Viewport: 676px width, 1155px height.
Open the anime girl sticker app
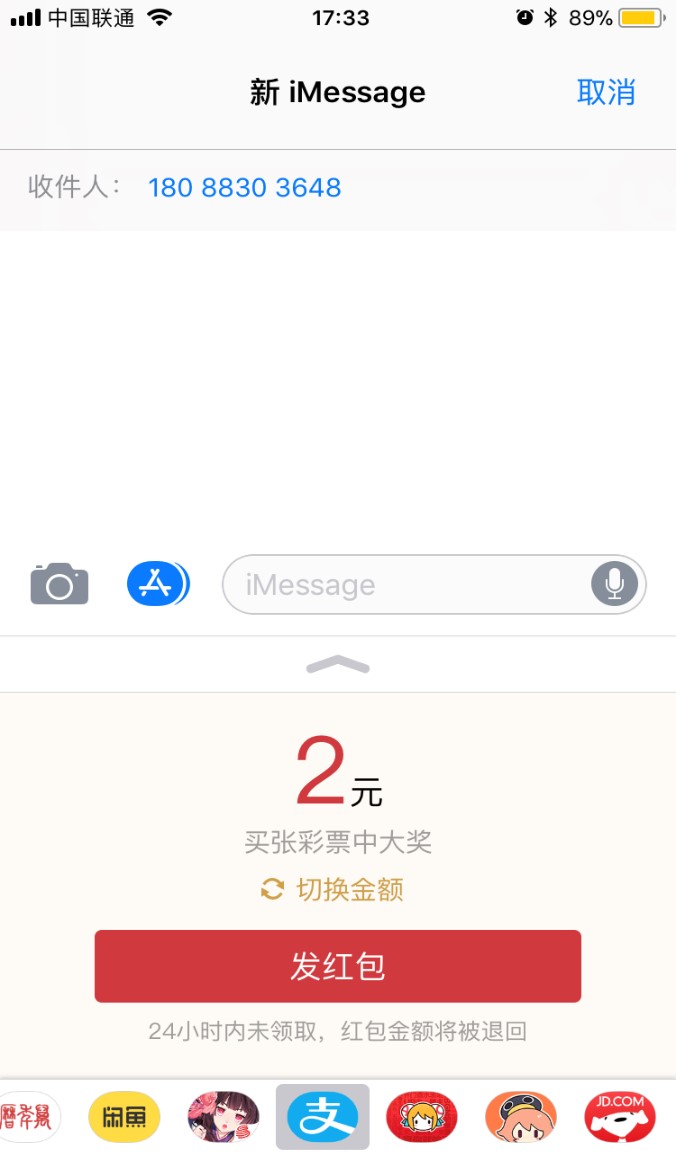pos(224,1117)
